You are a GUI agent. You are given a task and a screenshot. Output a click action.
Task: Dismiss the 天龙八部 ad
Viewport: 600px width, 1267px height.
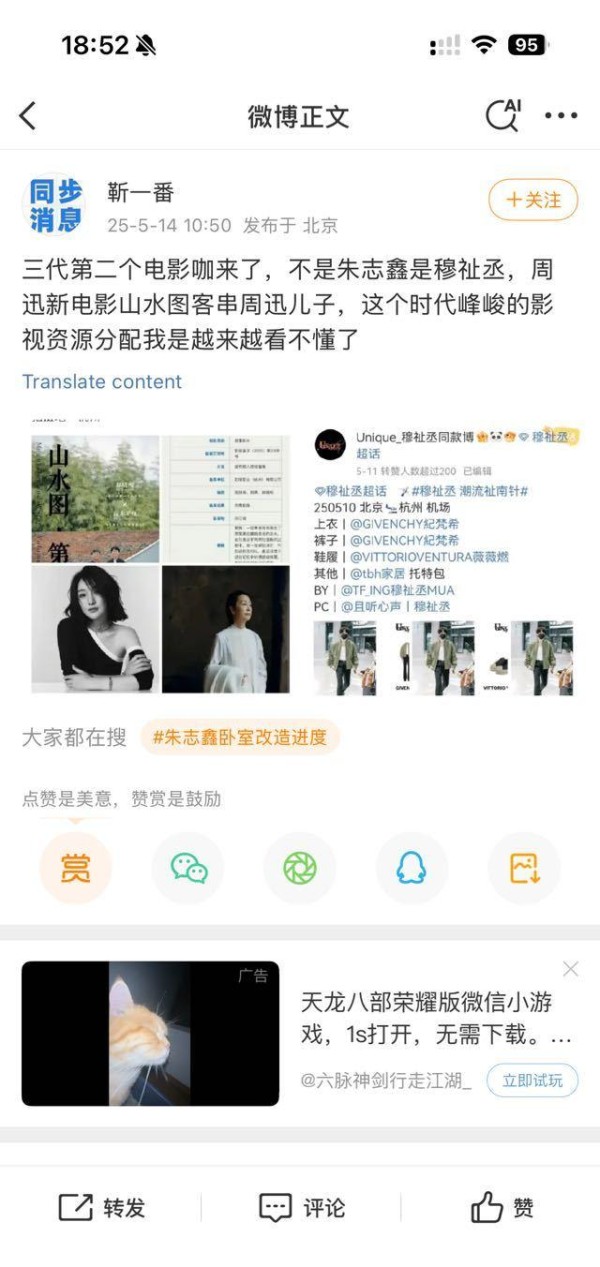click(570, 969)
